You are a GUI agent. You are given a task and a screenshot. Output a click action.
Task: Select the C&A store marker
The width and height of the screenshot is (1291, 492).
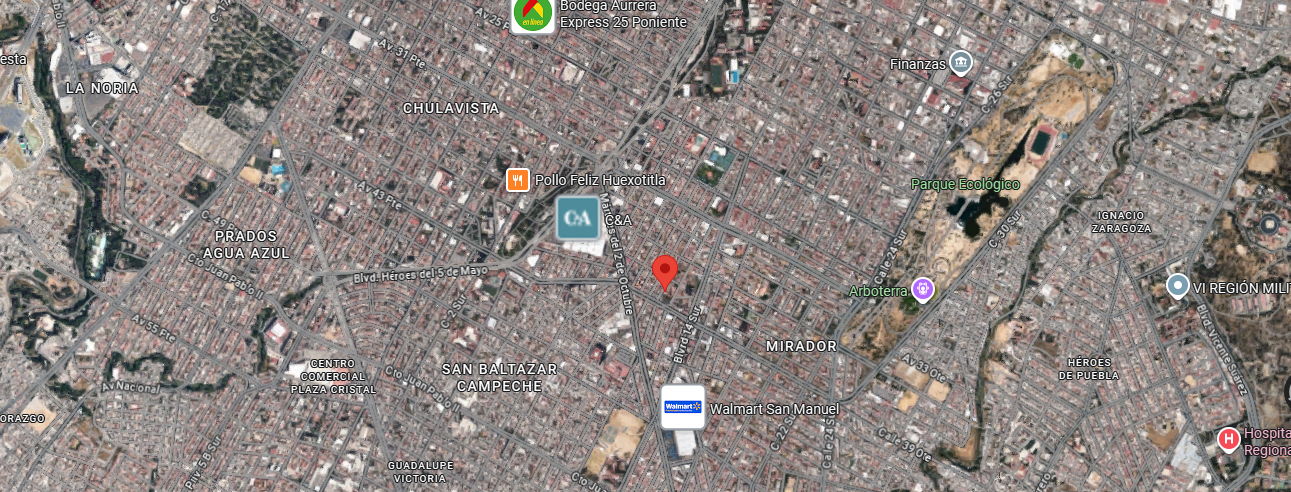click(x=578, y=218)
